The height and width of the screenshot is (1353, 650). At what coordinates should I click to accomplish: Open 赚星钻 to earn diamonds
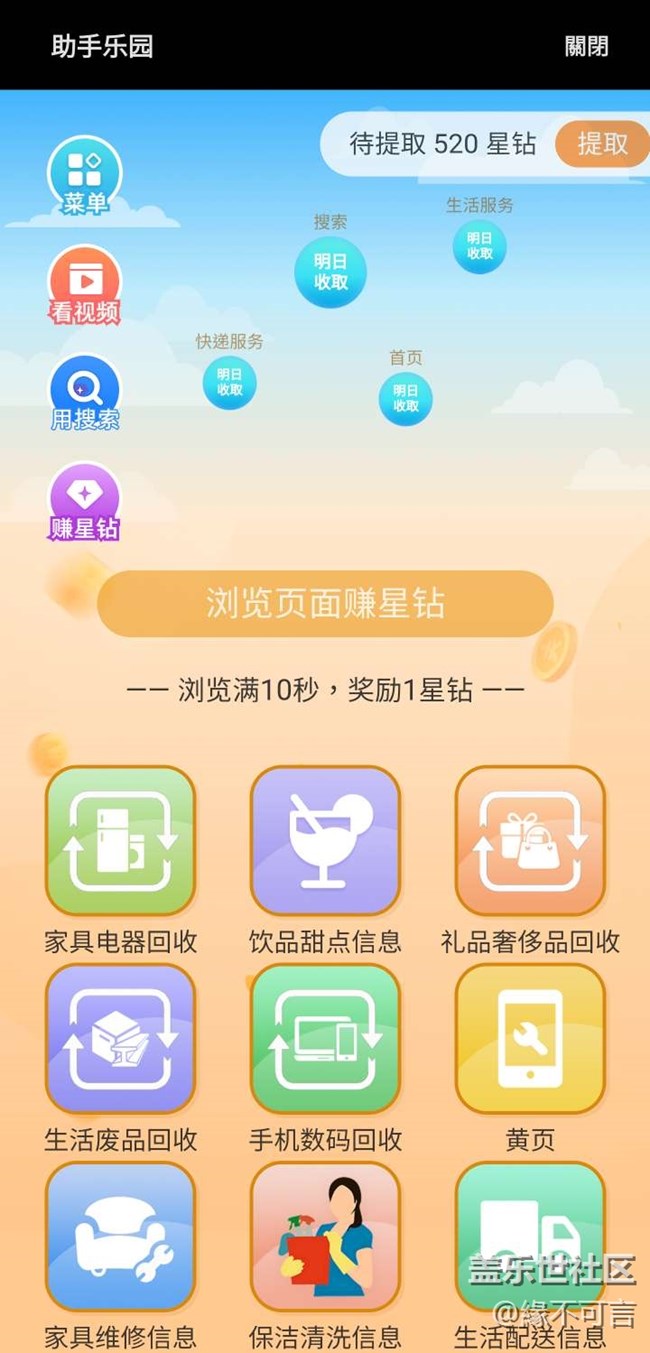pyautogui.click(x=85, y=500)
